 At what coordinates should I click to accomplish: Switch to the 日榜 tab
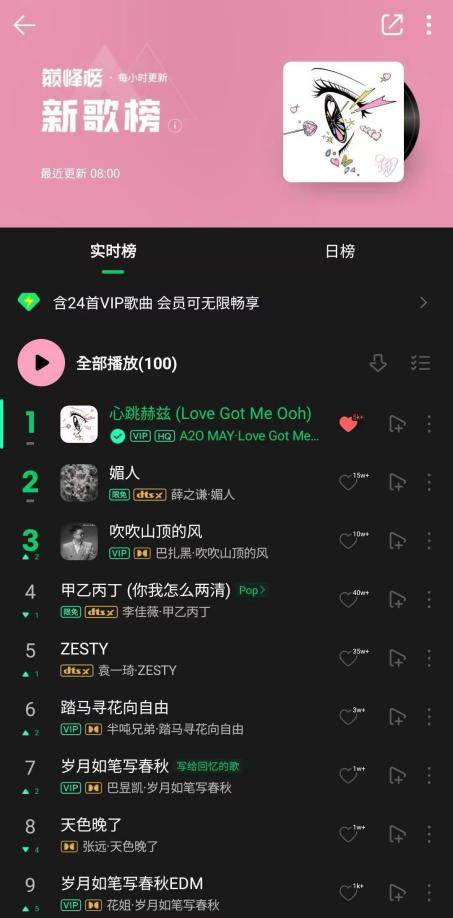[x=339, y=251]
